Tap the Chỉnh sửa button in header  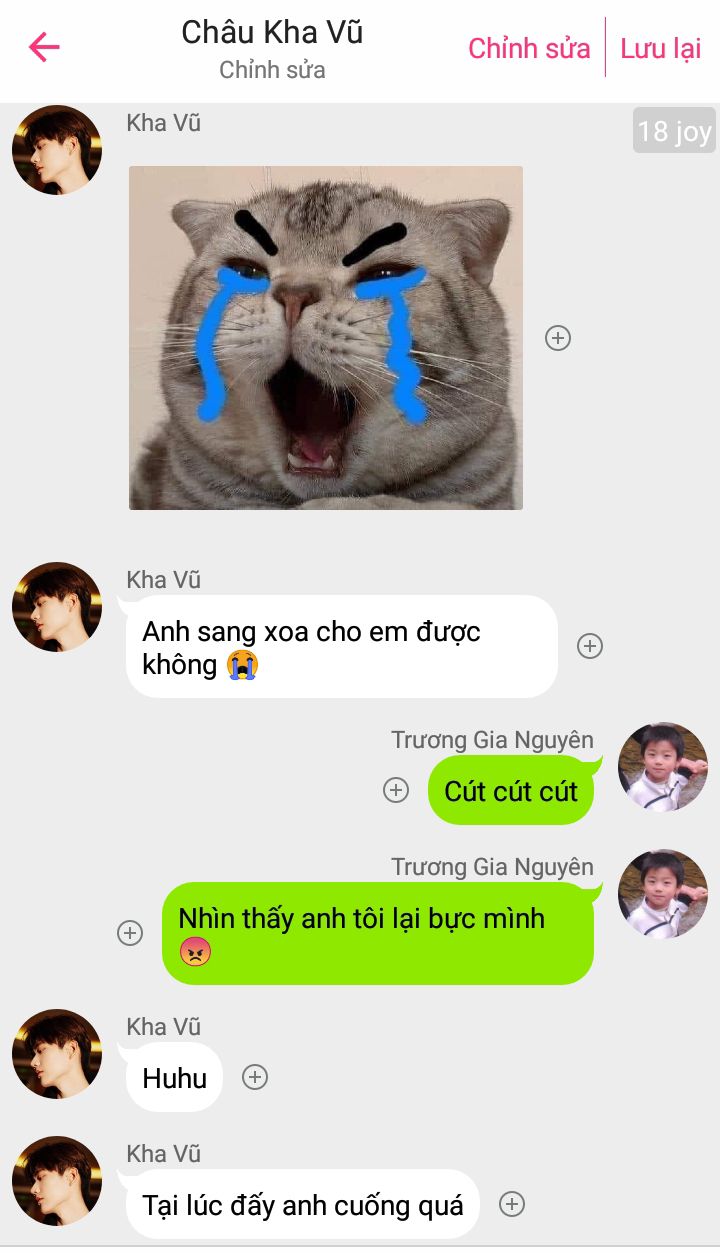pos(529,48)
